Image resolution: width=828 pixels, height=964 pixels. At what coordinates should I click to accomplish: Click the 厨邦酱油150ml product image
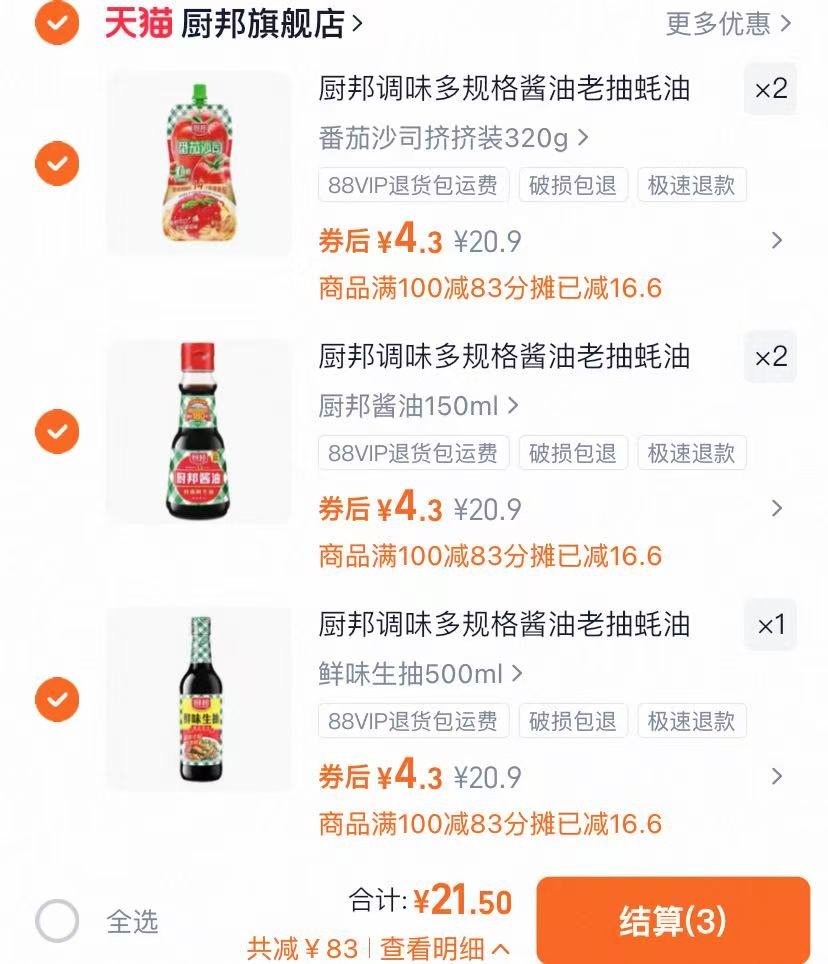[198, 431]
